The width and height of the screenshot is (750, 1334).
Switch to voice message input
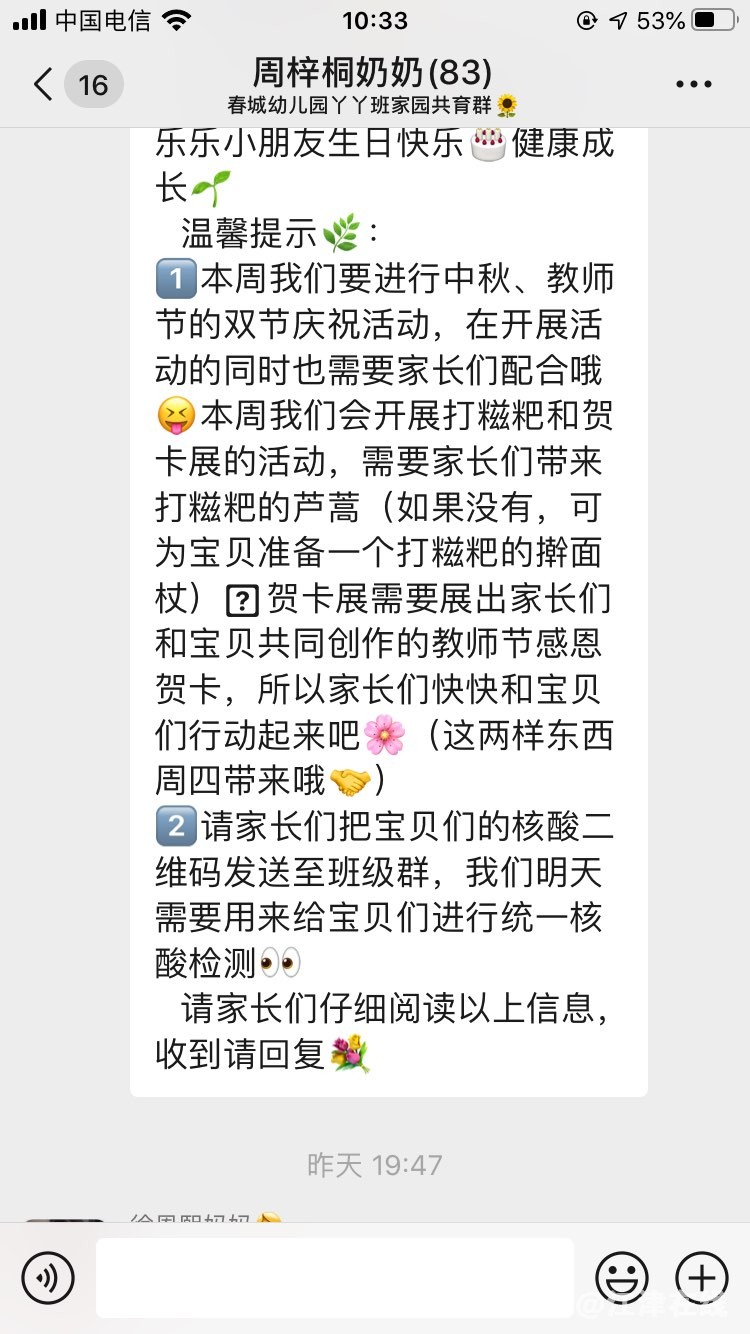click(48, 1277)
